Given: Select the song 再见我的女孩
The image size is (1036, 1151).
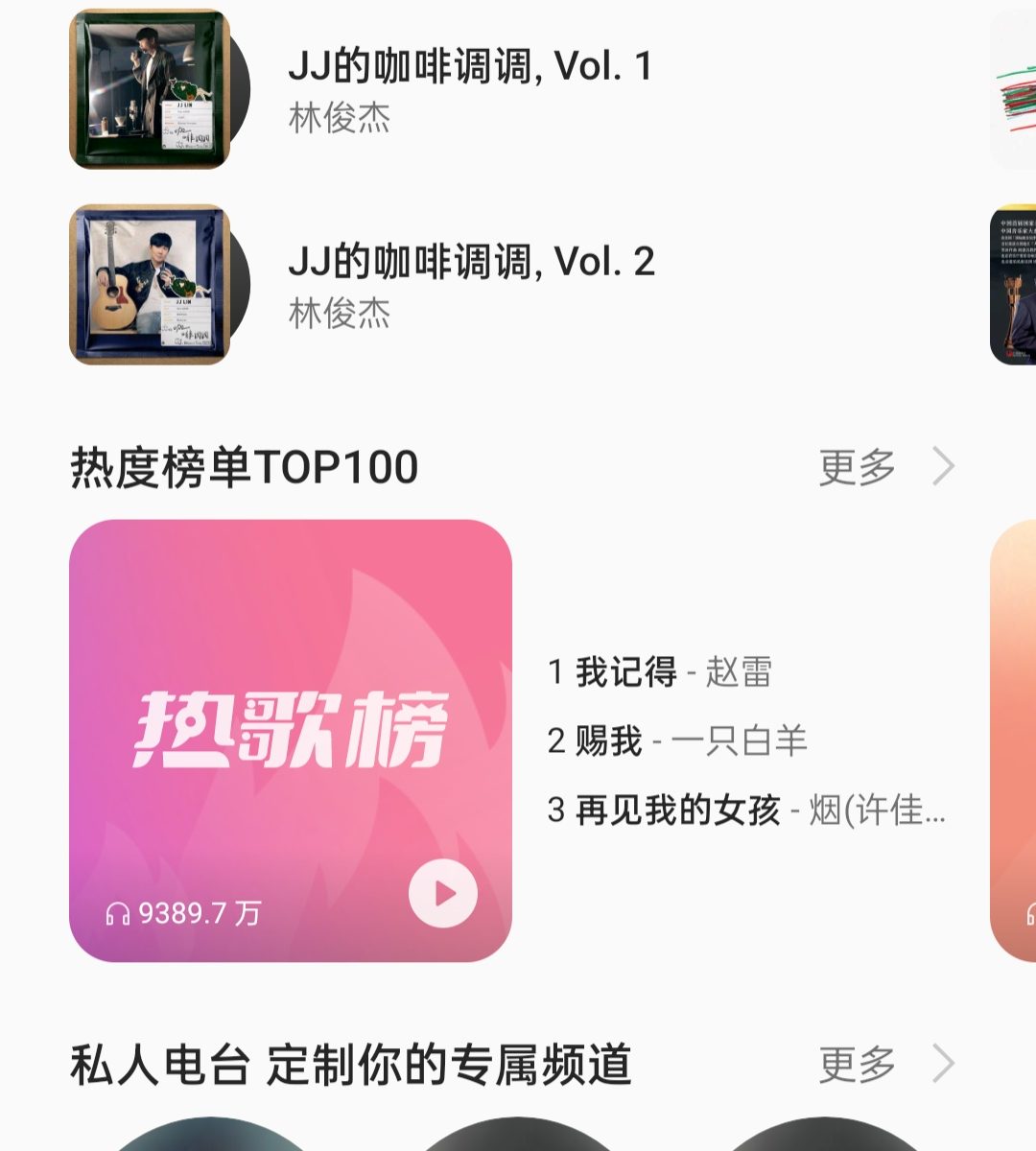Looking at the screenshot, I should tap(746, 810).
